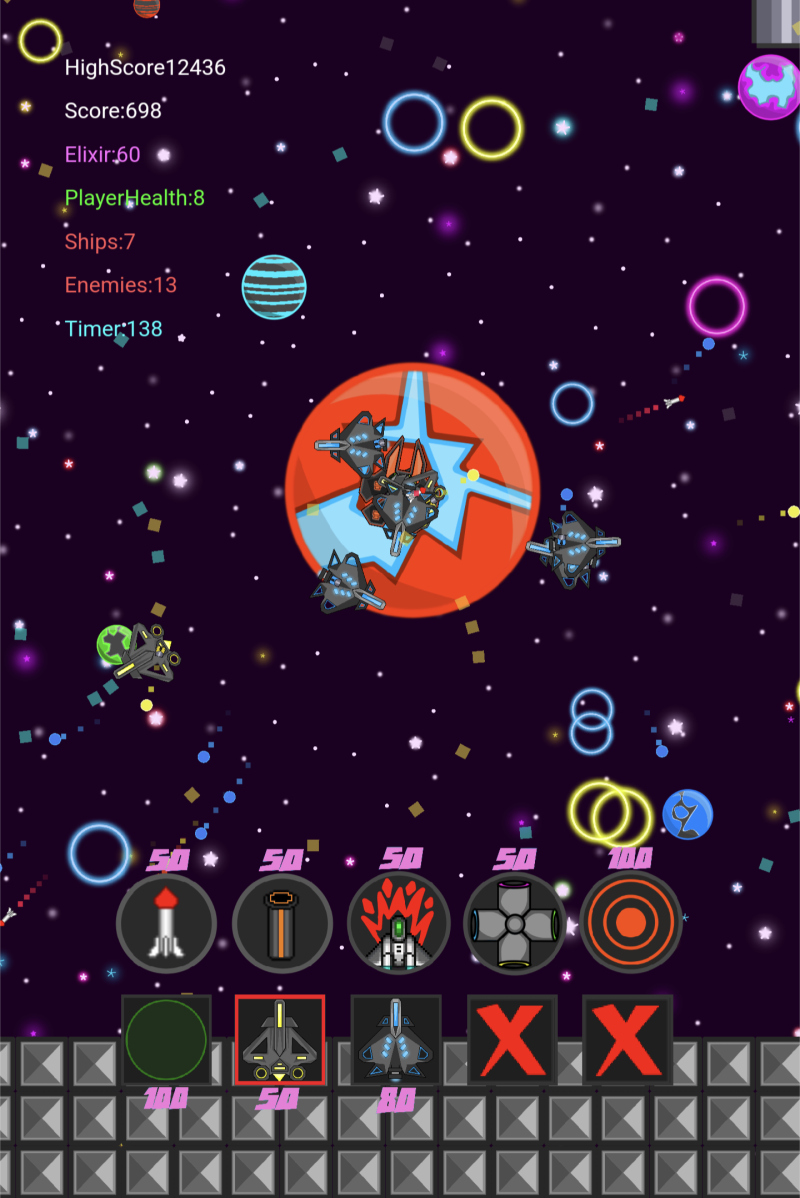
Task: Select the yellow-striped gray ship costing 50
Action: [x=280, y=1040]
